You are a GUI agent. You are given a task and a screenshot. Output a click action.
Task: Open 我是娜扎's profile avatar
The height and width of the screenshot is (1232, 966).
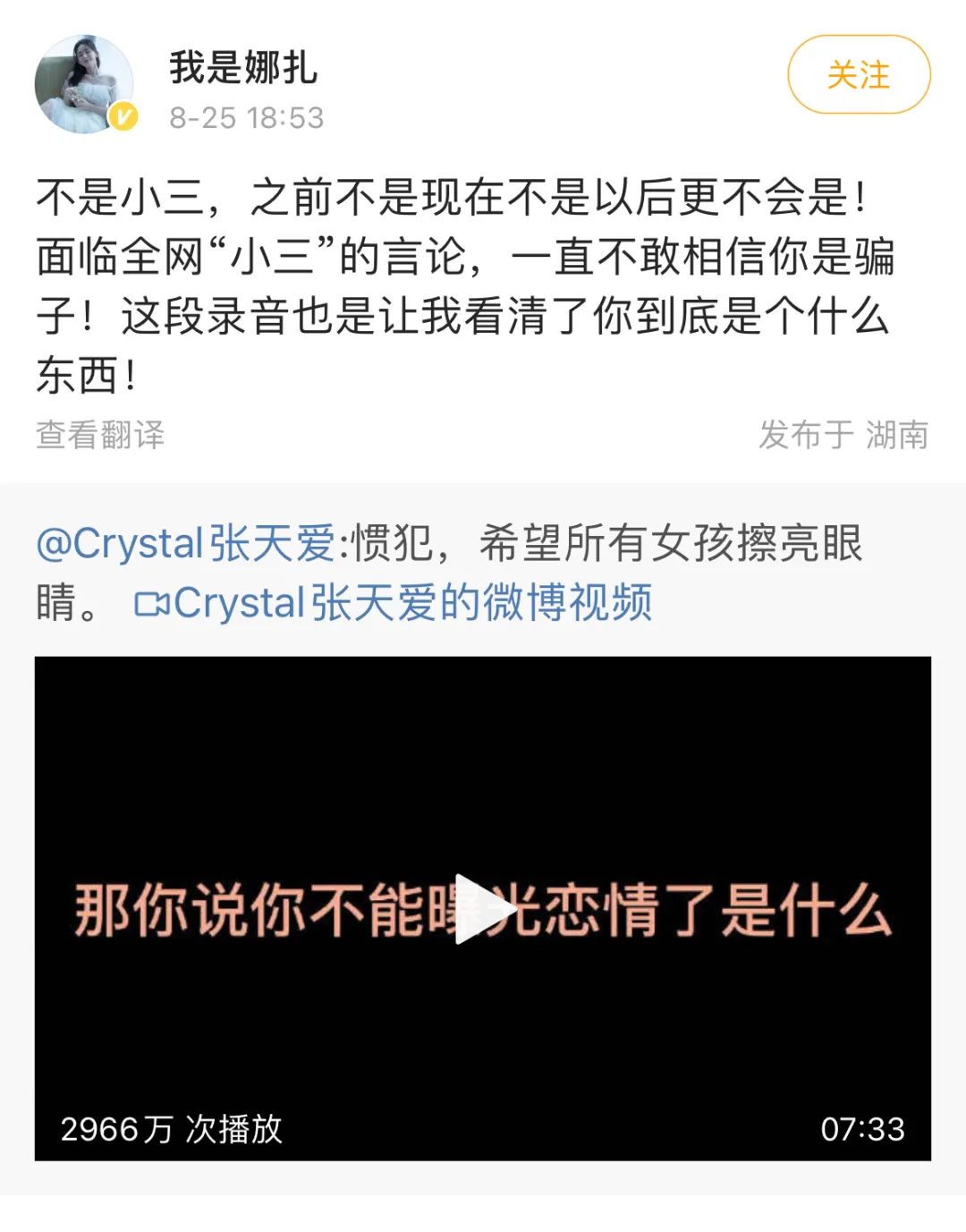pos(84,84)
